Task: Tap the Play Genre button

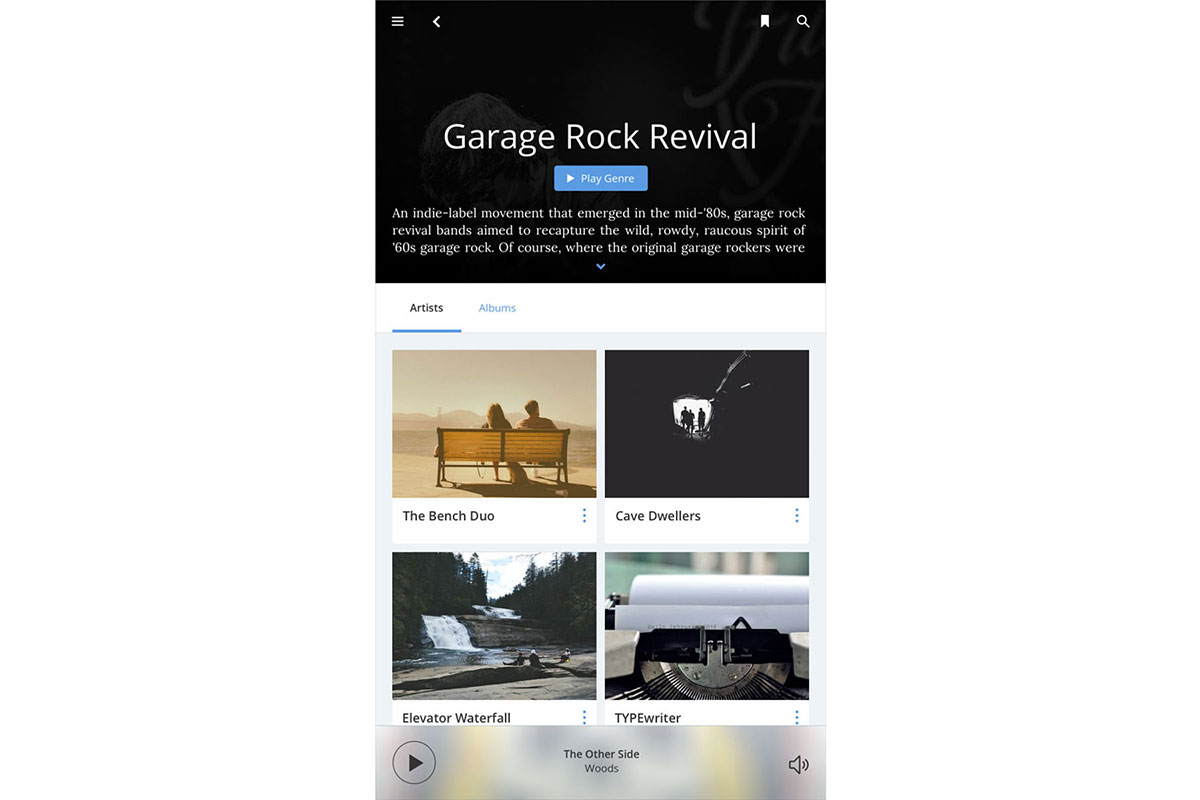Action: pos(601,178)
